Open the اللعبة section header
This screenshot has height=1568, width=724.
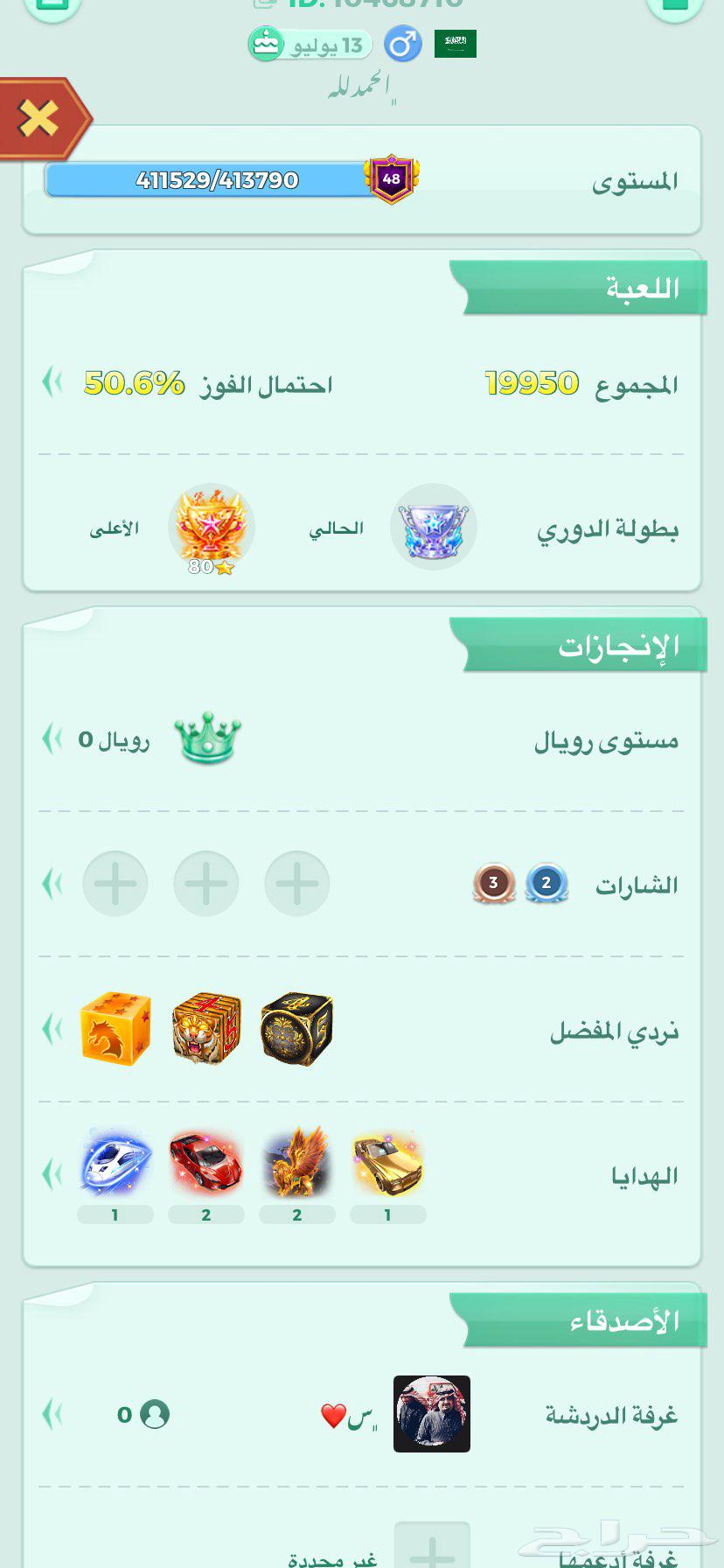(643, 286)
